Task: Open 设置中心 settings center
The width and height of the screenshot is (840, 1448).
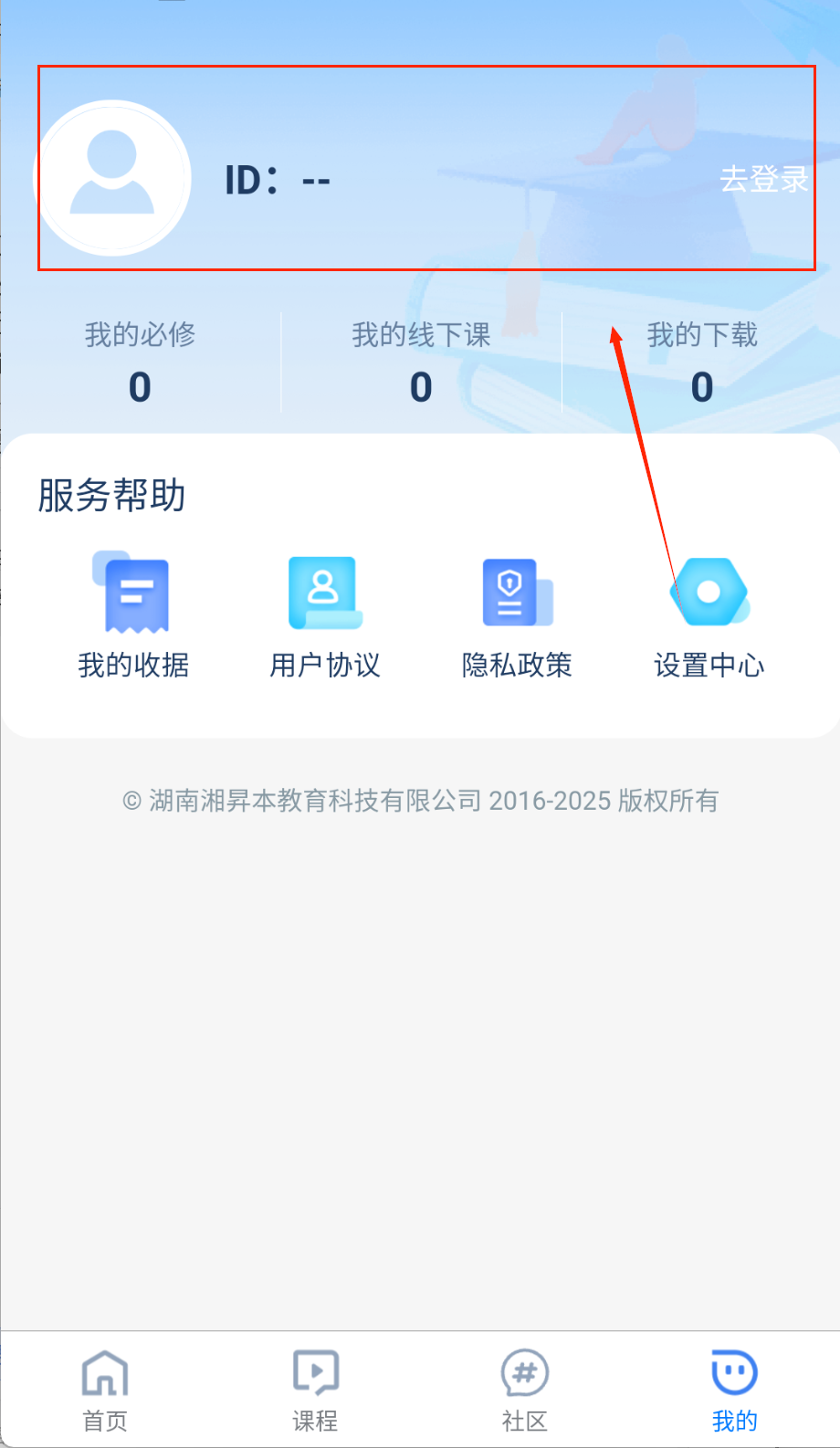Action: click(x=709, y=616)
